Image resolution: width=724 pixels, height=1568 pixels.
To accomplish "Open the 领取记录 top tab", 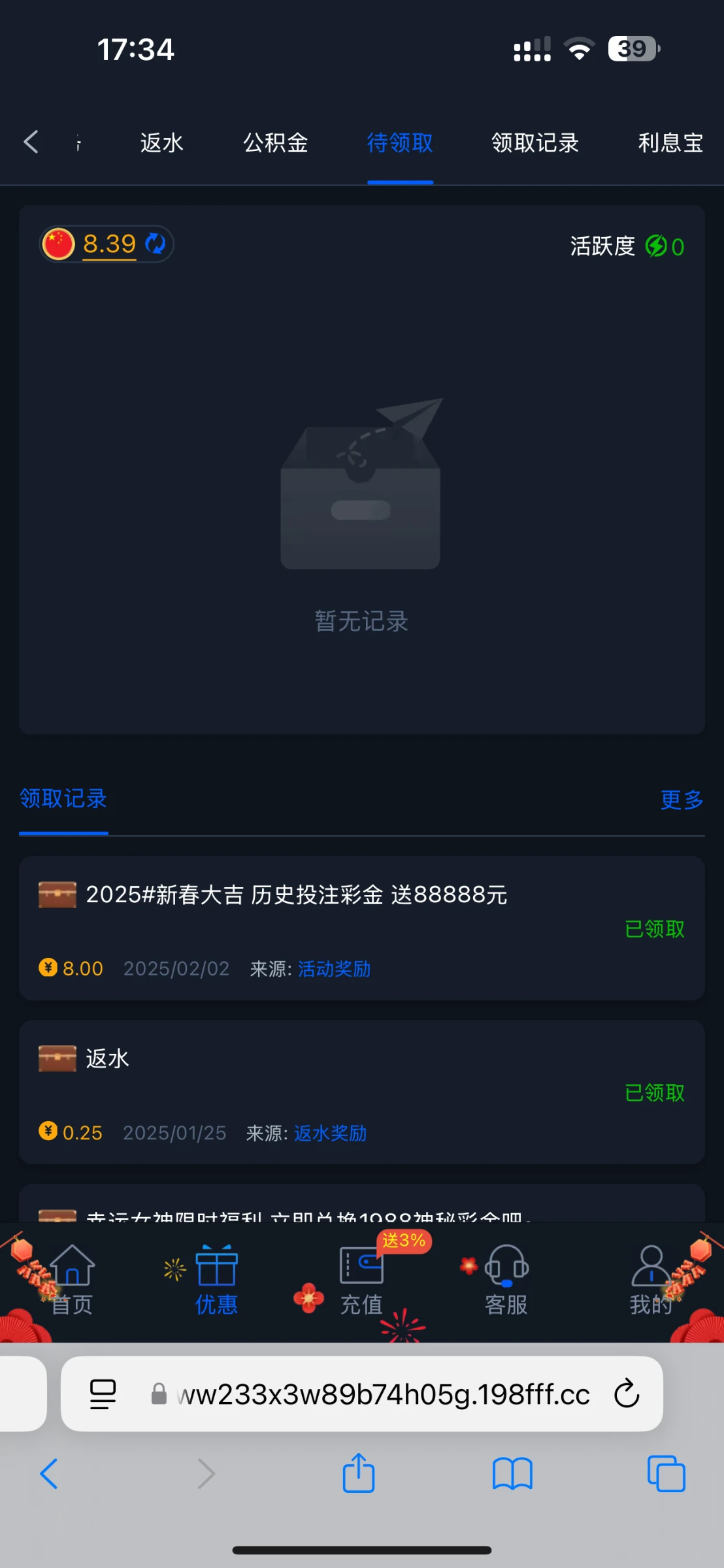I will pyautogui.click(x=535, y=143).
